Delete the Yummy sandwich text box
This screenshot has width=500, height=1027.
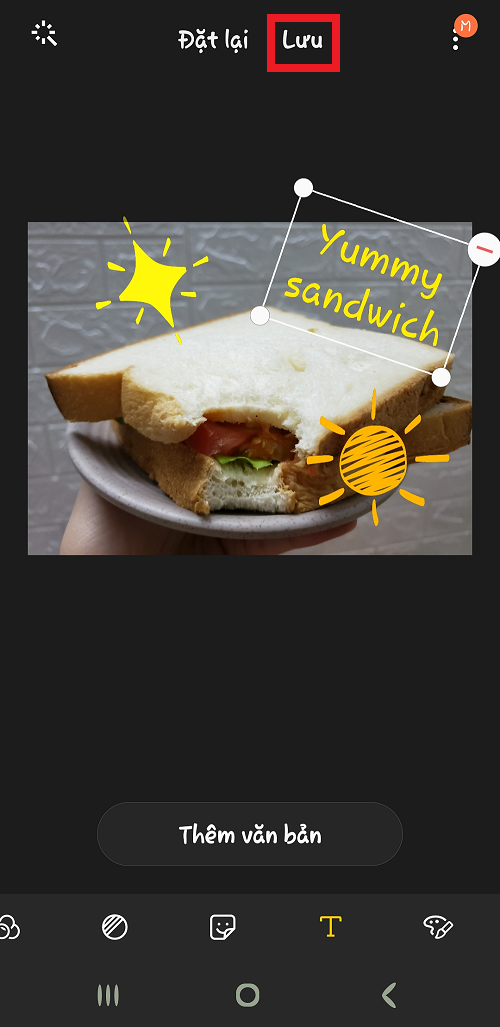pyautogui.click(x=484, y=249)
